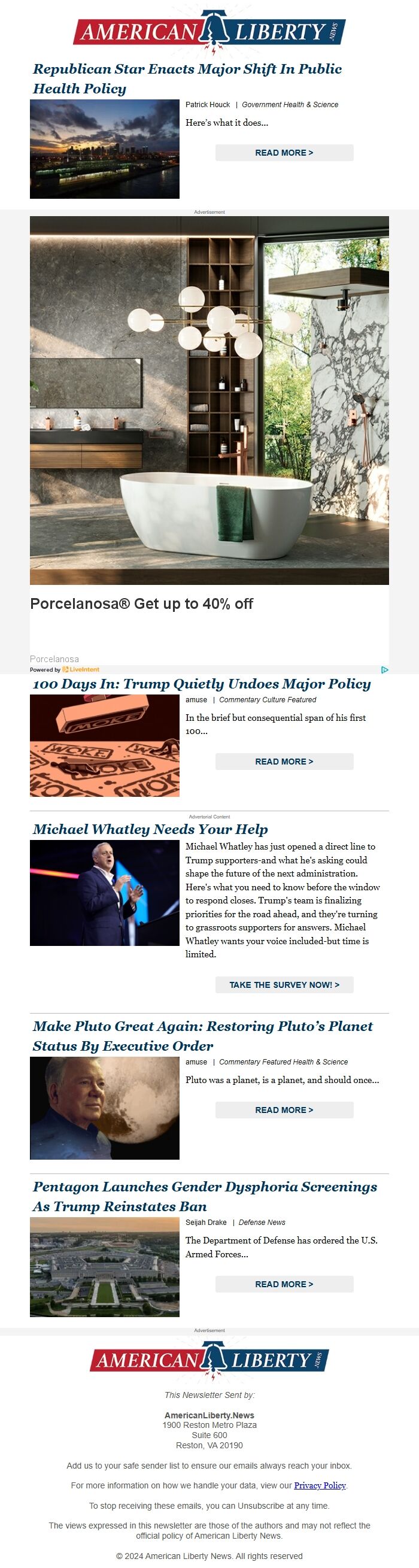Open the 100 Days In Trump headline
This screenshot has width=419, height=1568.
pos(201,684)
